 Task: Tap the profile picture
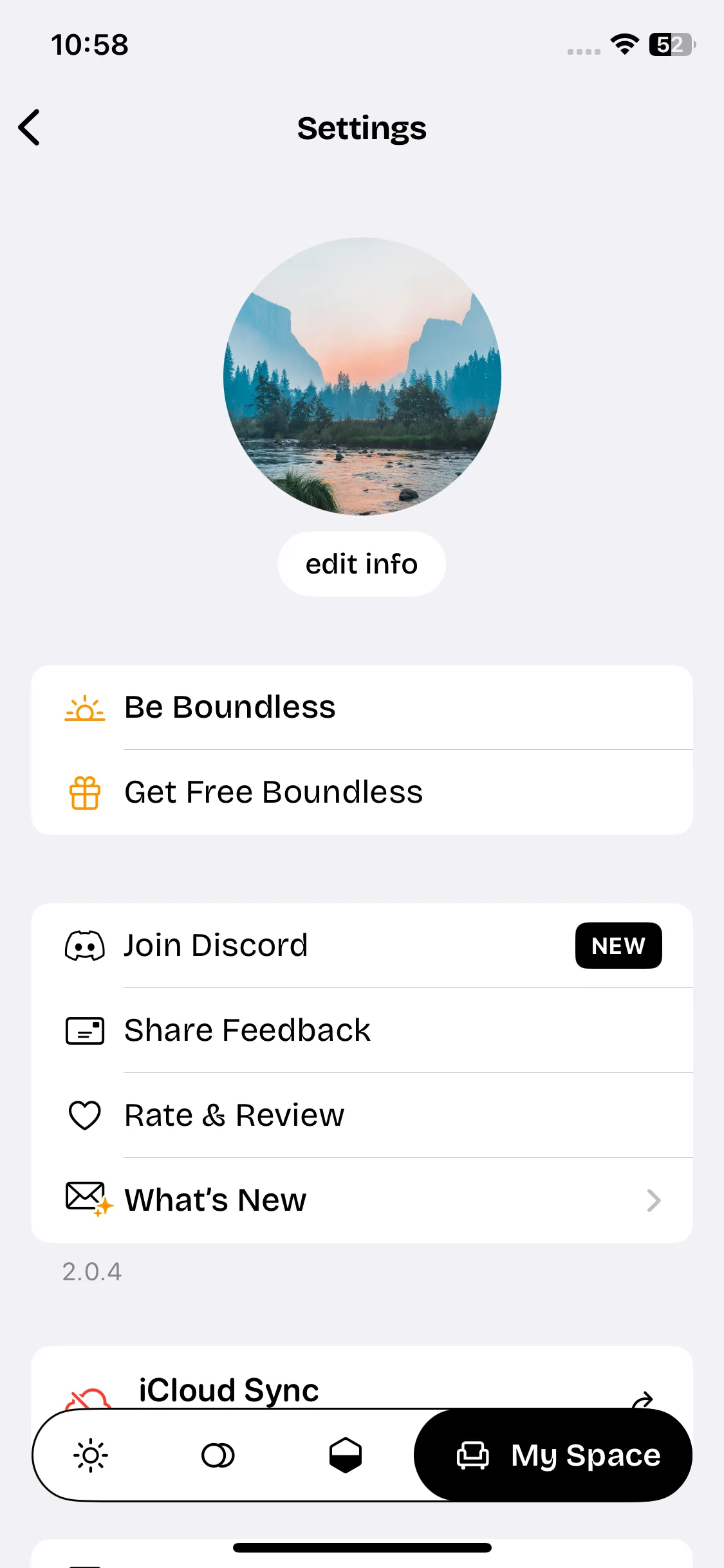point(362,377)
